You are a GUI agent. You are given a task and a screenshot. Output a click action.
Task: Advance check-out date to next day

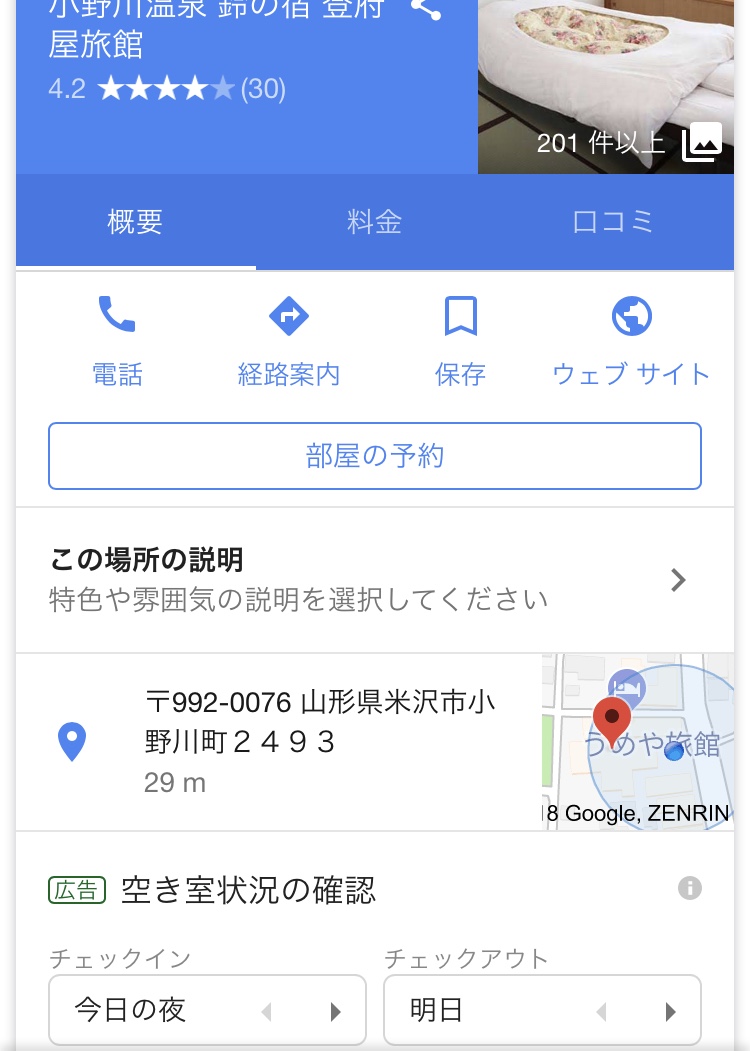[671, 1012]
